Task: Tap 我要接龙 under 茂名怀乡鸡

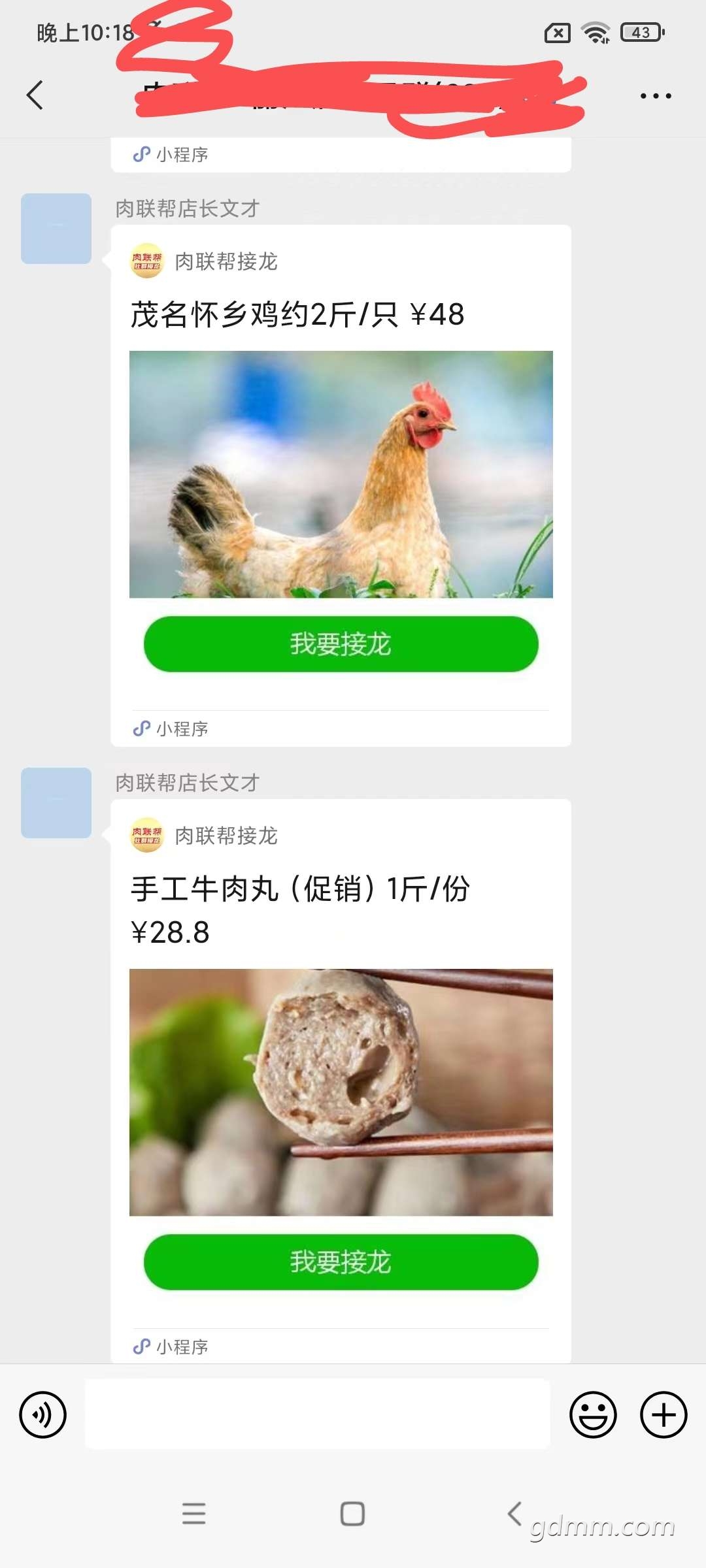Action: point(341,644)
